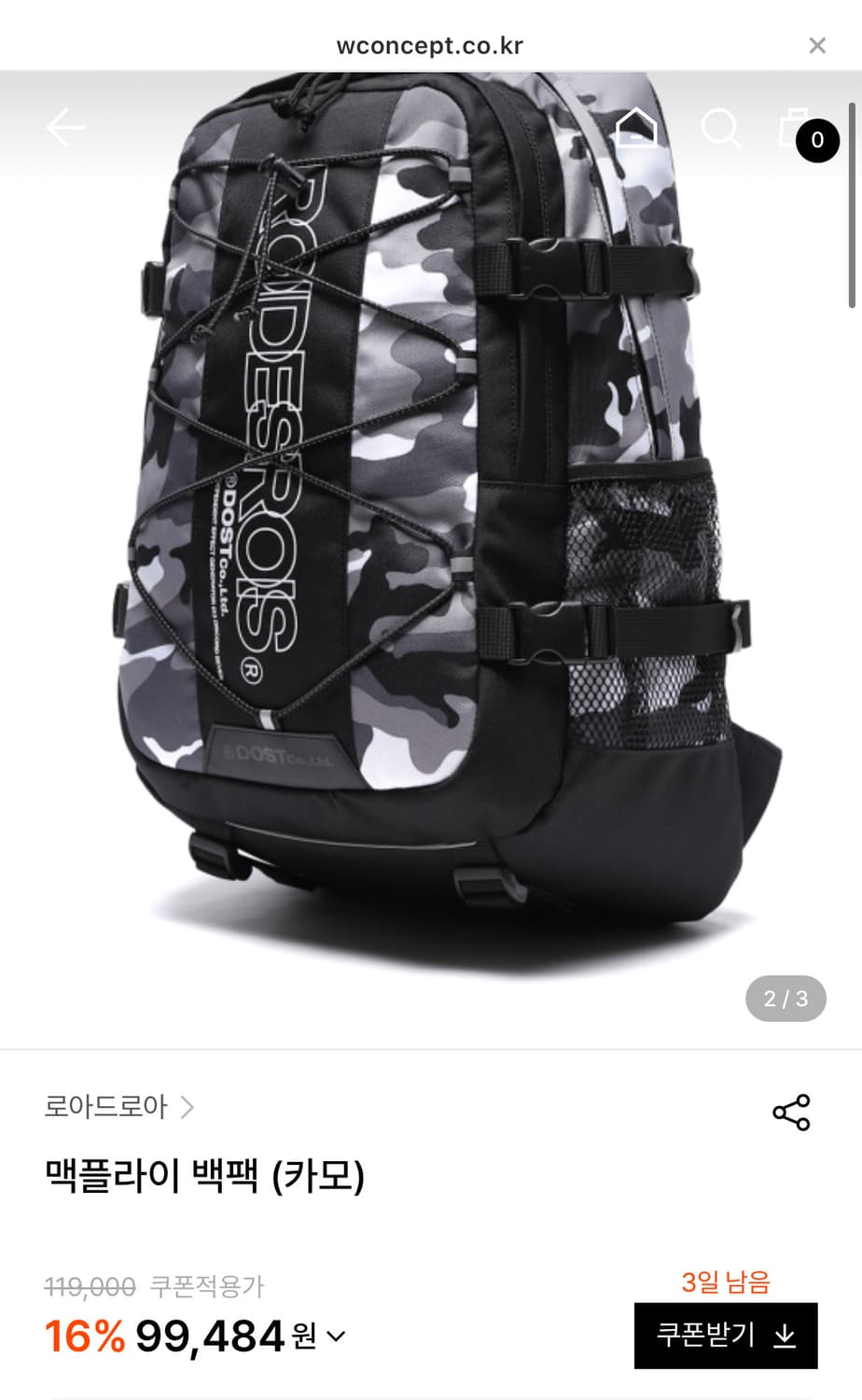Open the search icon
Image resolution: width=862 pixels, height=1400 pixels.
(x=720, y=129)
